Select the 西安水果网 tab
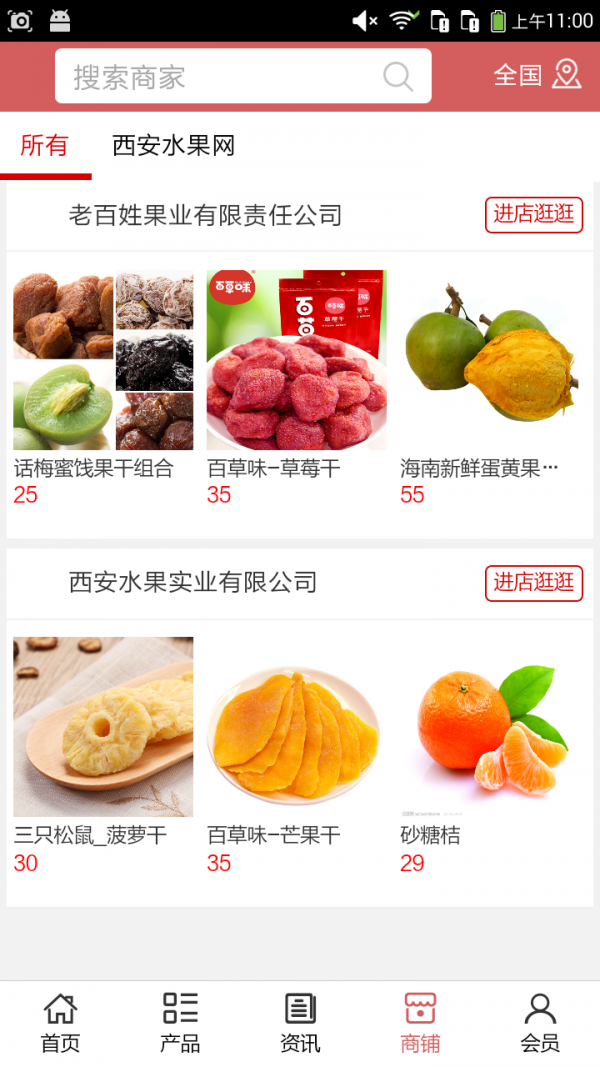The width and height of the screenshot is (600, 1067). coord(173,146)
